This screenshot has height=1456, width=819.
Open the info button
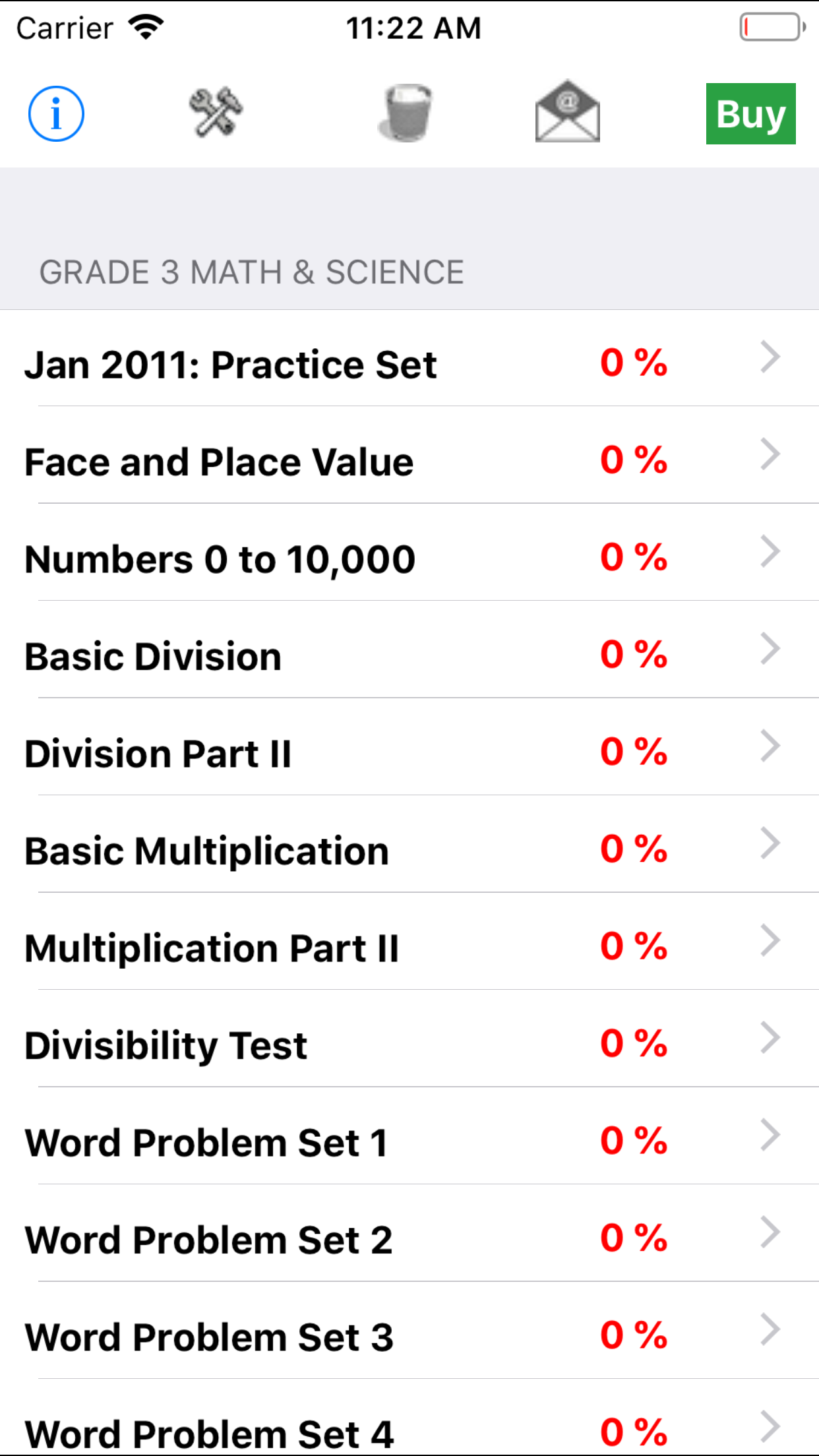coord(56,114)
